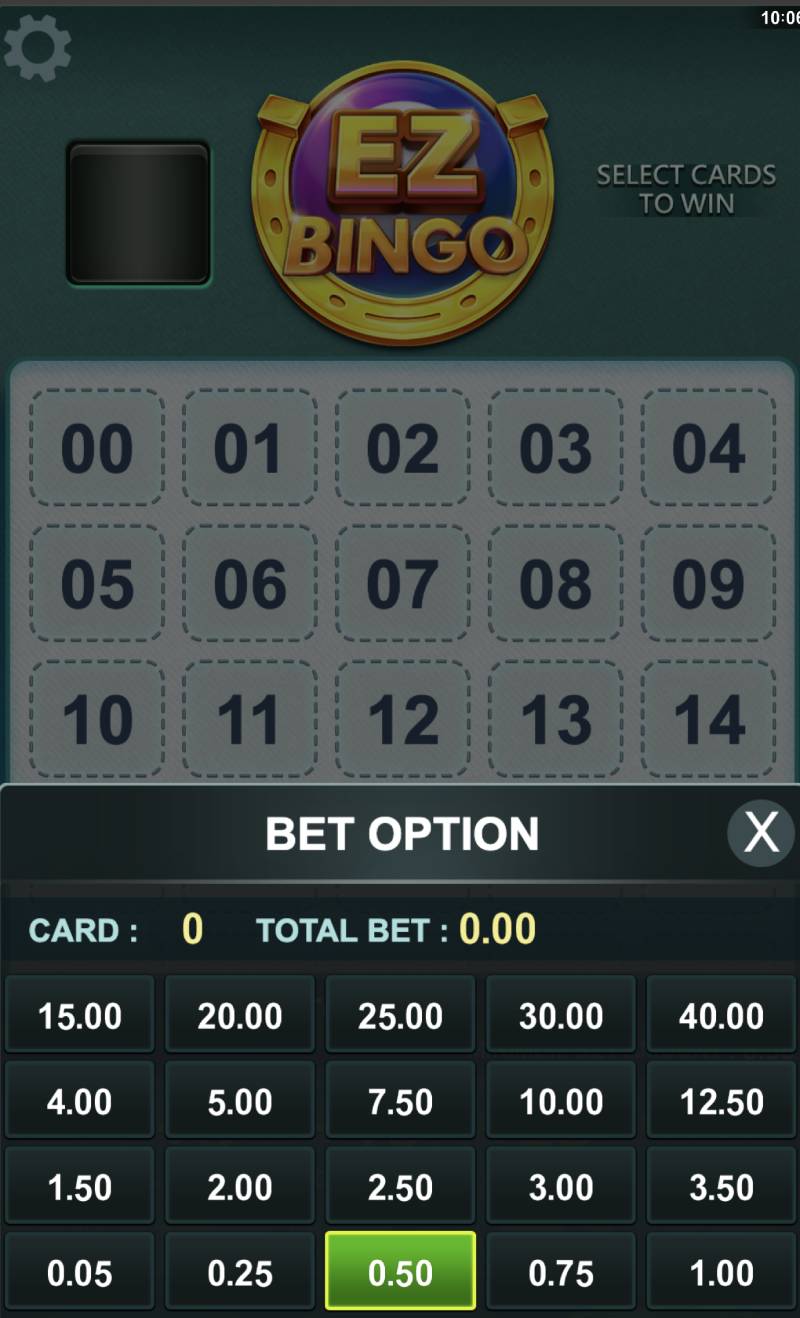Set bet to 0.05
The height and width of the screenshot is (1318, 800).
click(x=80, y=1273)
